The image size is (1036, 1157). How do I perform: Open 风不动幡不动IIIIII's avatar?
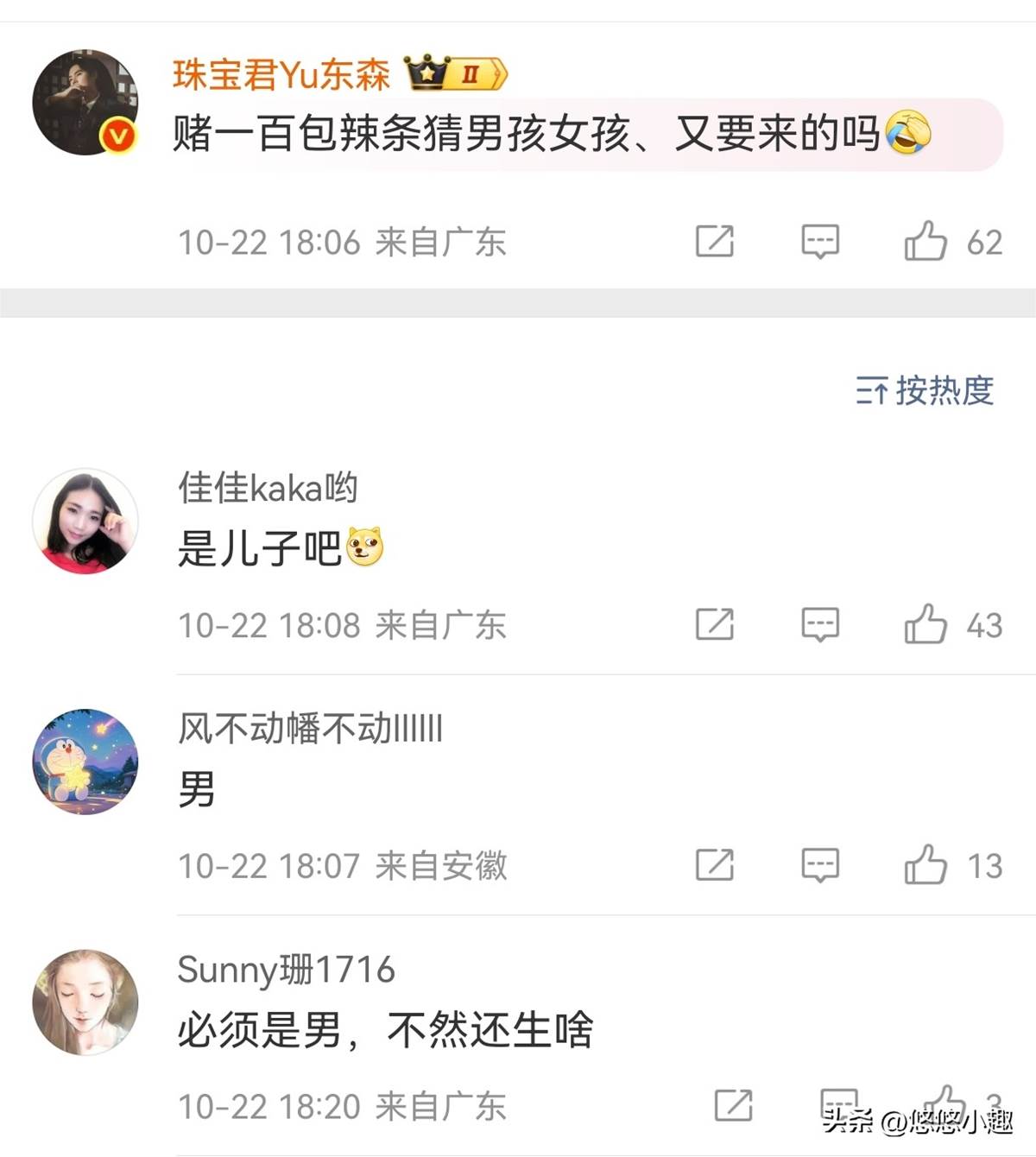pyautogui.click(x=85, y=762)
